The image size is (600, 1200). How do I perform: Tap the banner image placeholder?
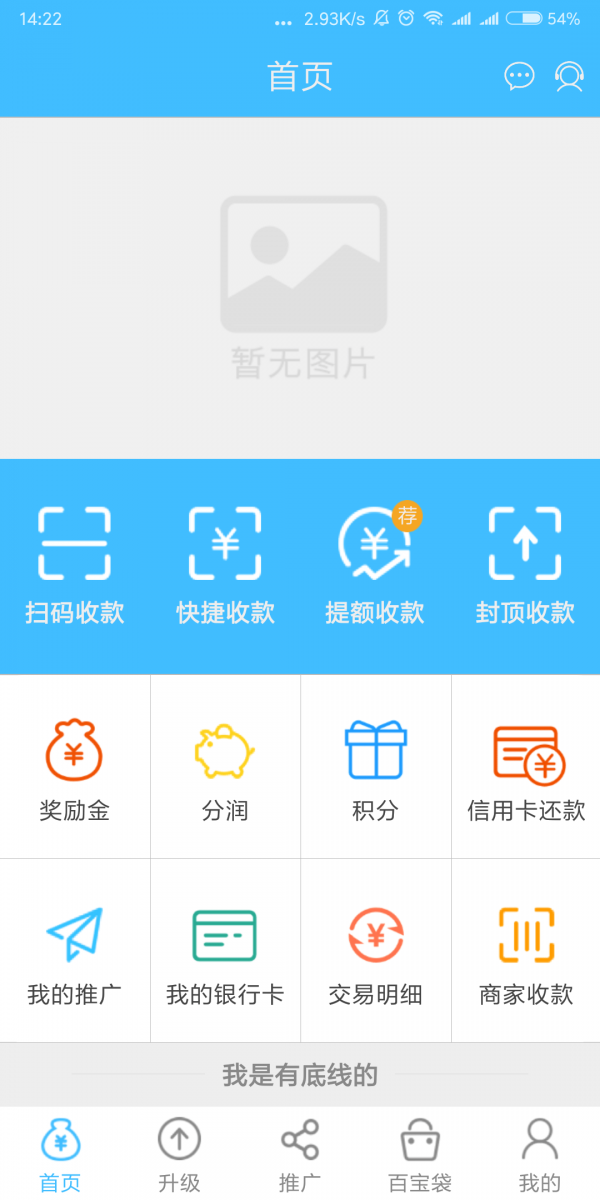tap(300, 288)
